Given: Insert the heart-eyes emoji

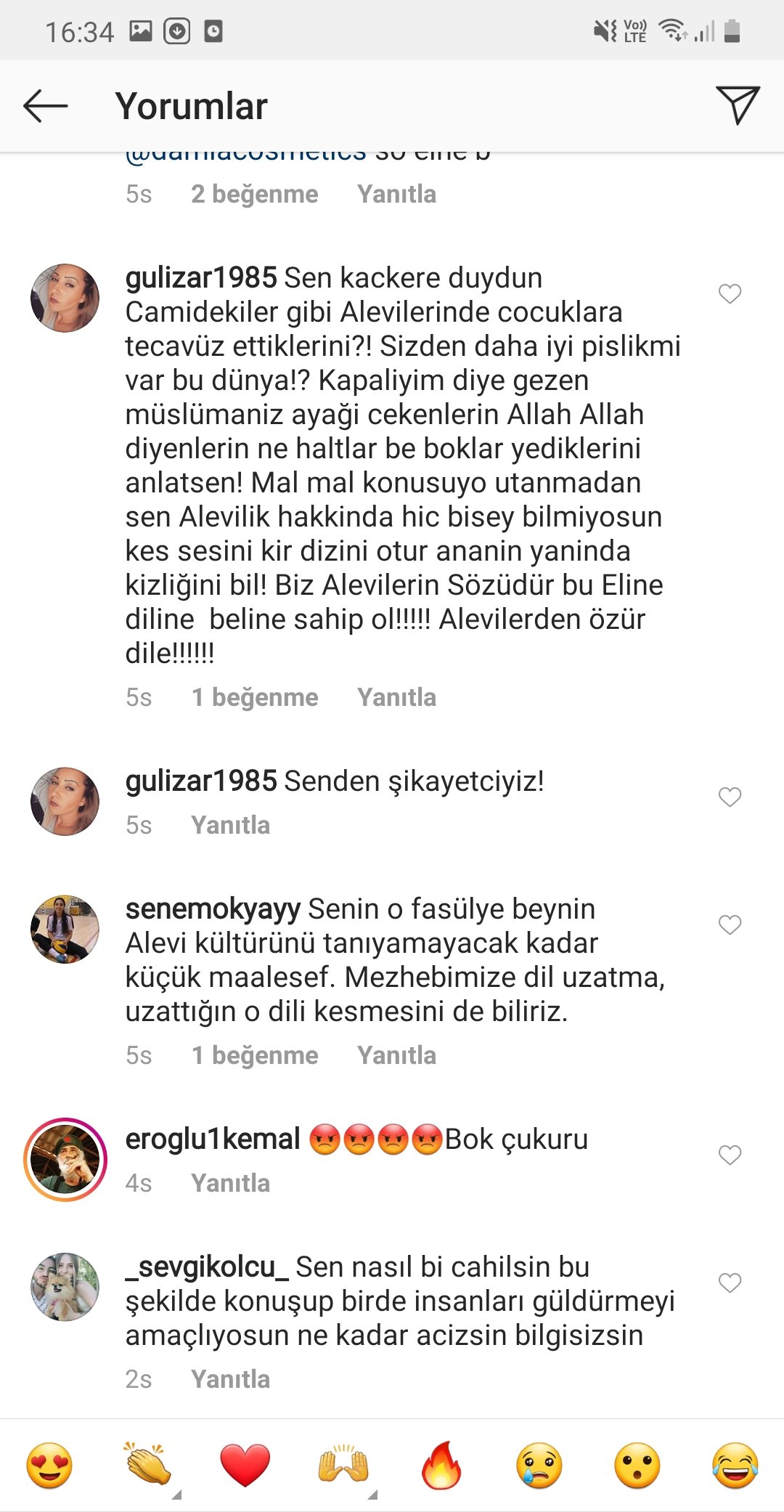Looking at the screenshot, I should (x=49, y=1465).
